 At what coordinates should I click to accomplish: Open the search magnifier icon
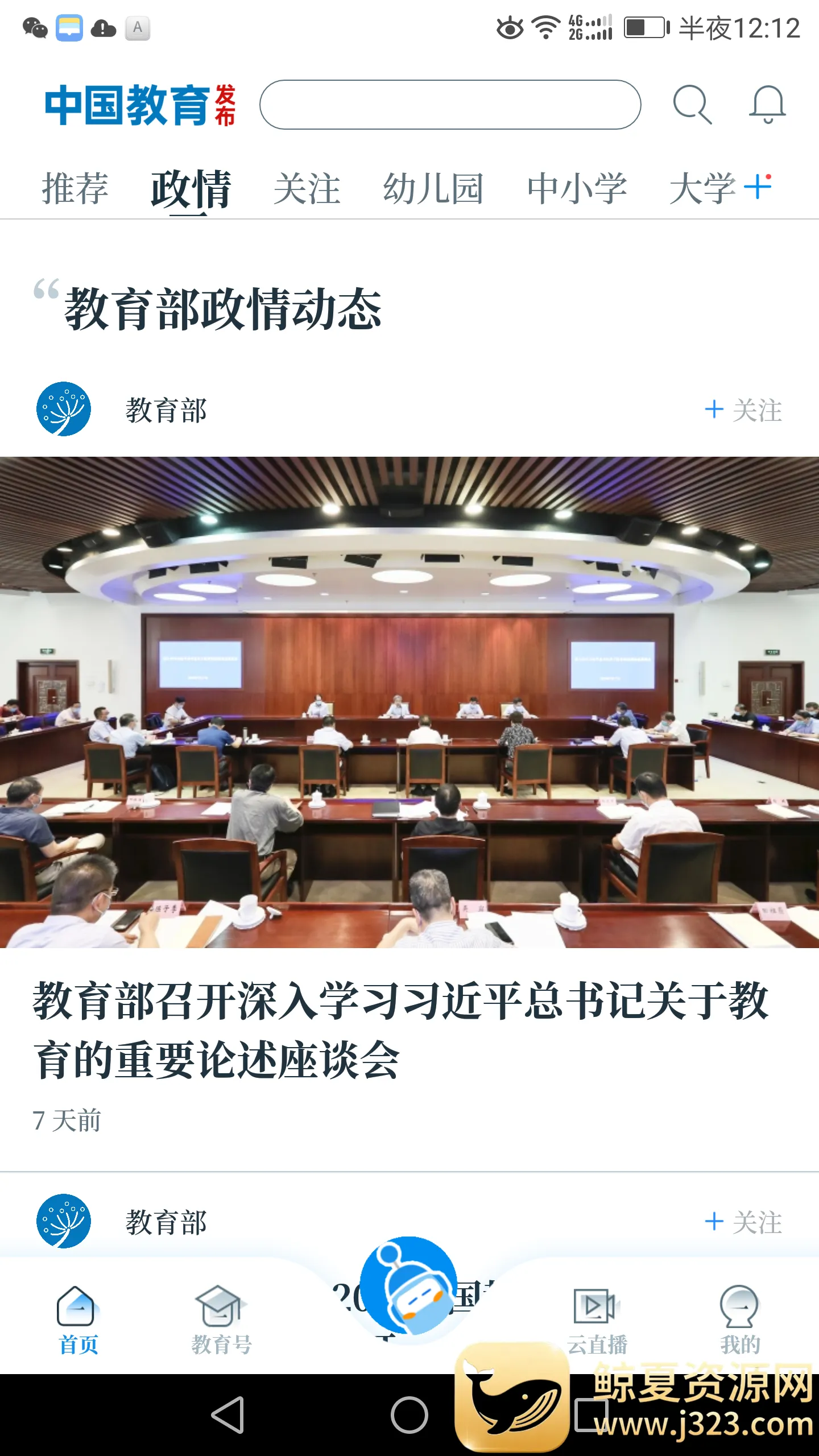tap(692, 105)
